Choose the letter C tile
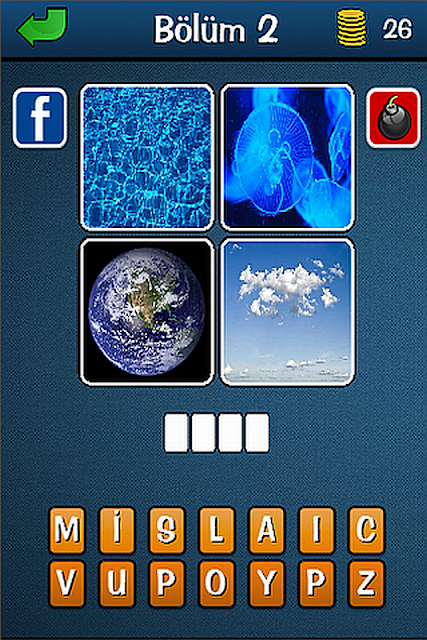The image size is (427, 640). coord(367,530)
